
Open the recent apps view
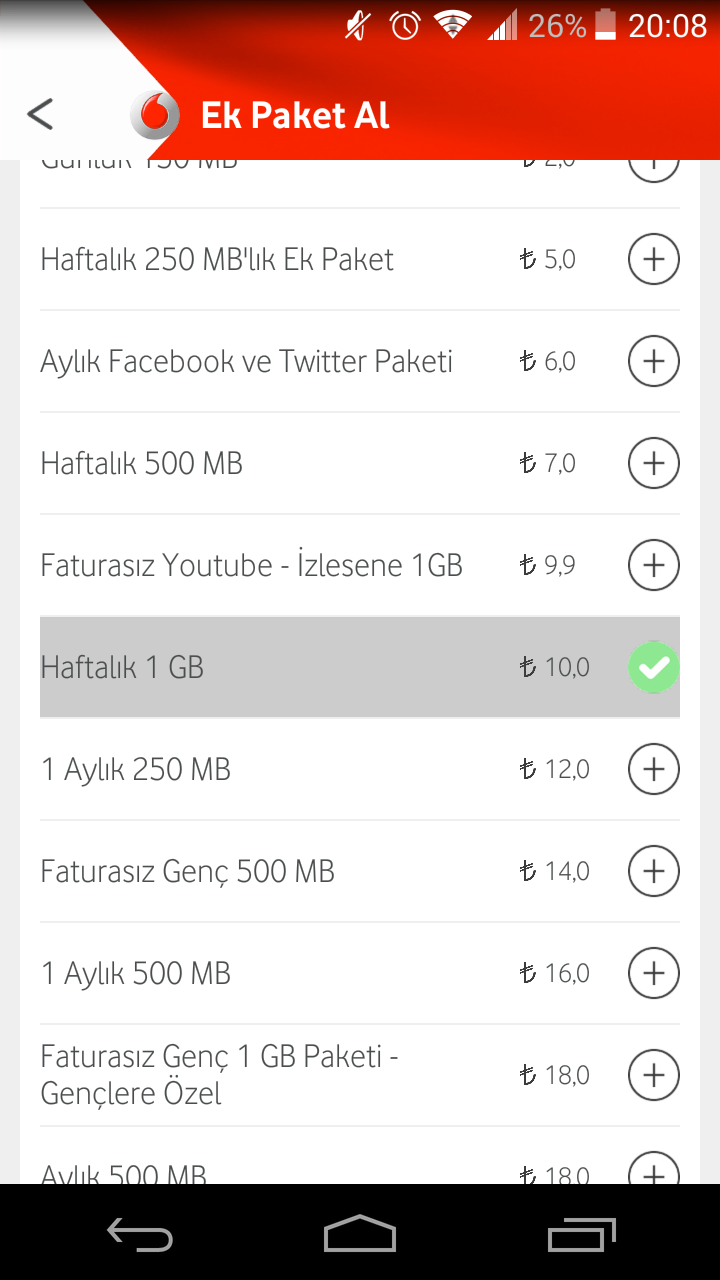pos(582,1233)
